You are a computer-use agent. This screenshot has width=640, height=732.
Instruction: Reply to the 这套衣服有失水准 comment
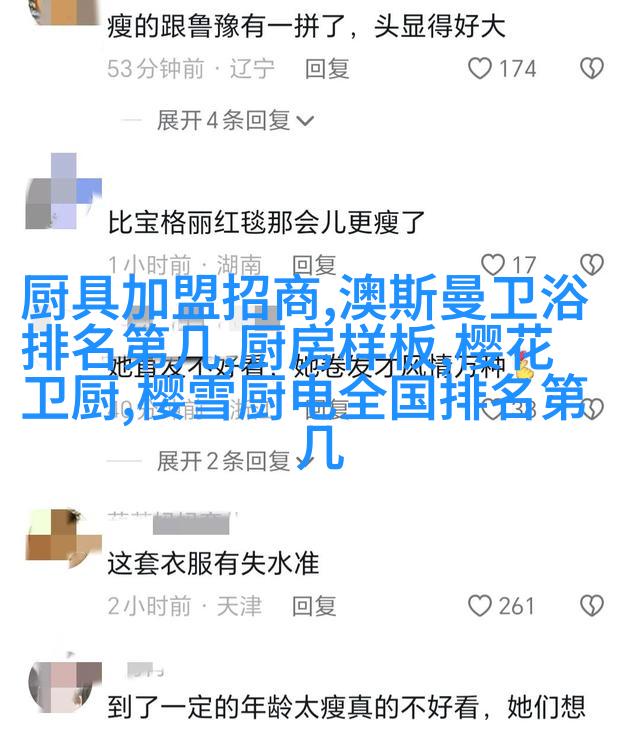pyautogui.click(x=314, y=606)
